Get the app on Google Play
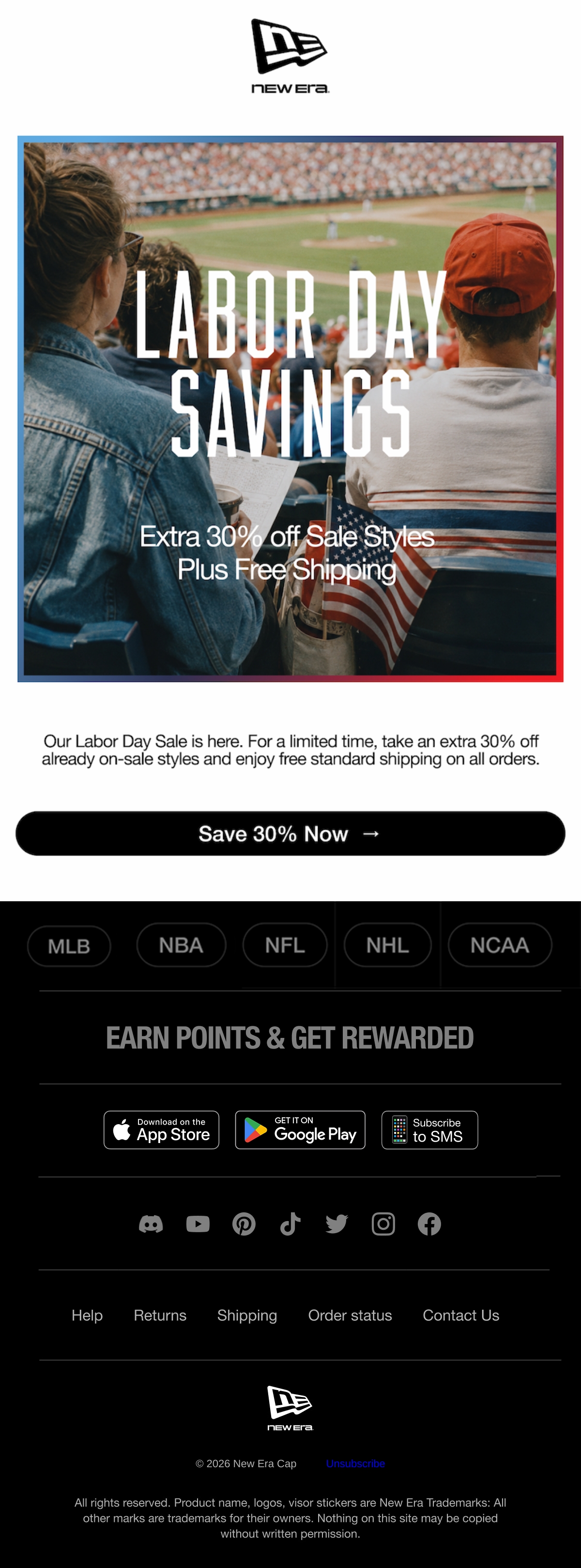581x1568 pixels. [301, 1130]
